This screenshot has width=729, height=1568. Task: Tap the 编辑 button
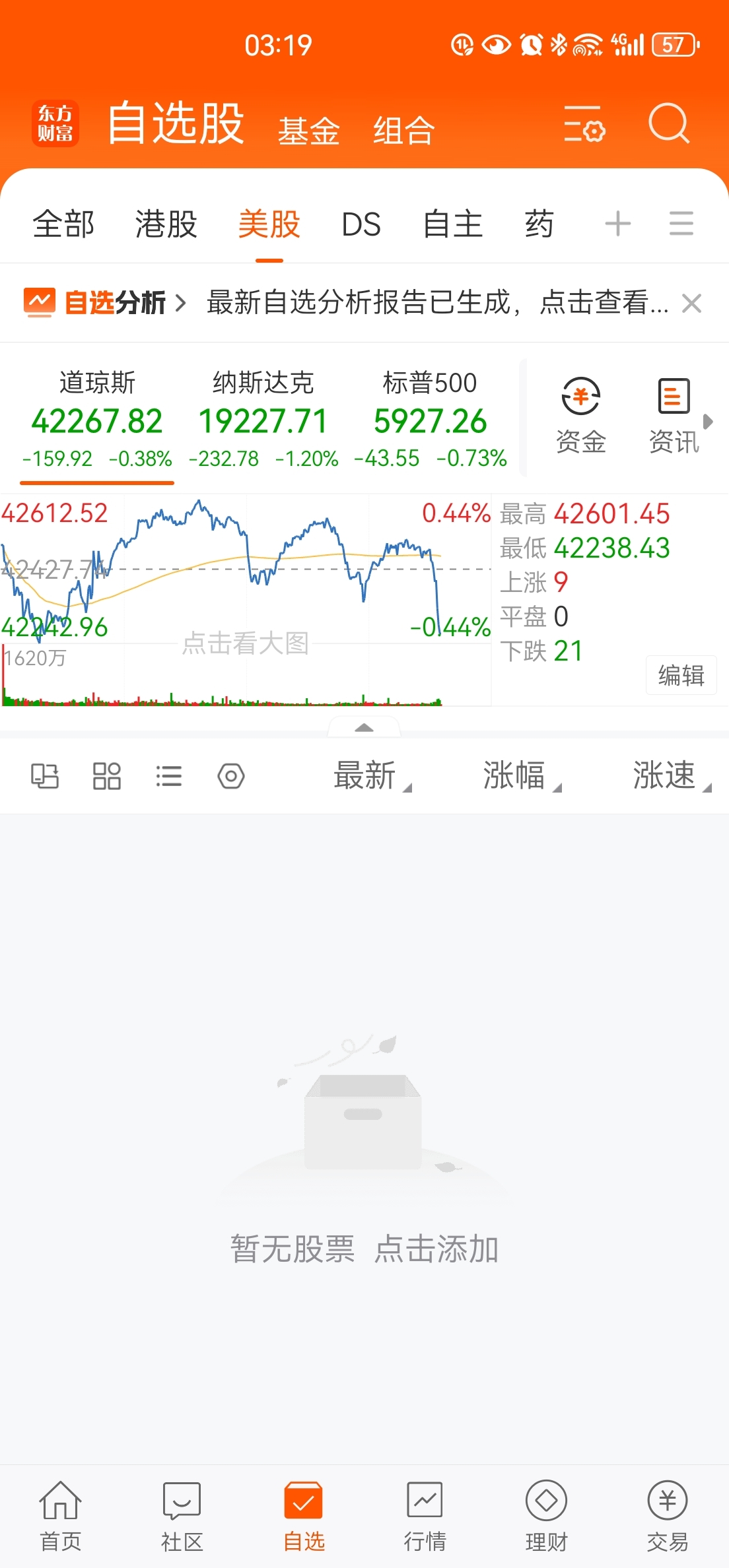[681, 675]
